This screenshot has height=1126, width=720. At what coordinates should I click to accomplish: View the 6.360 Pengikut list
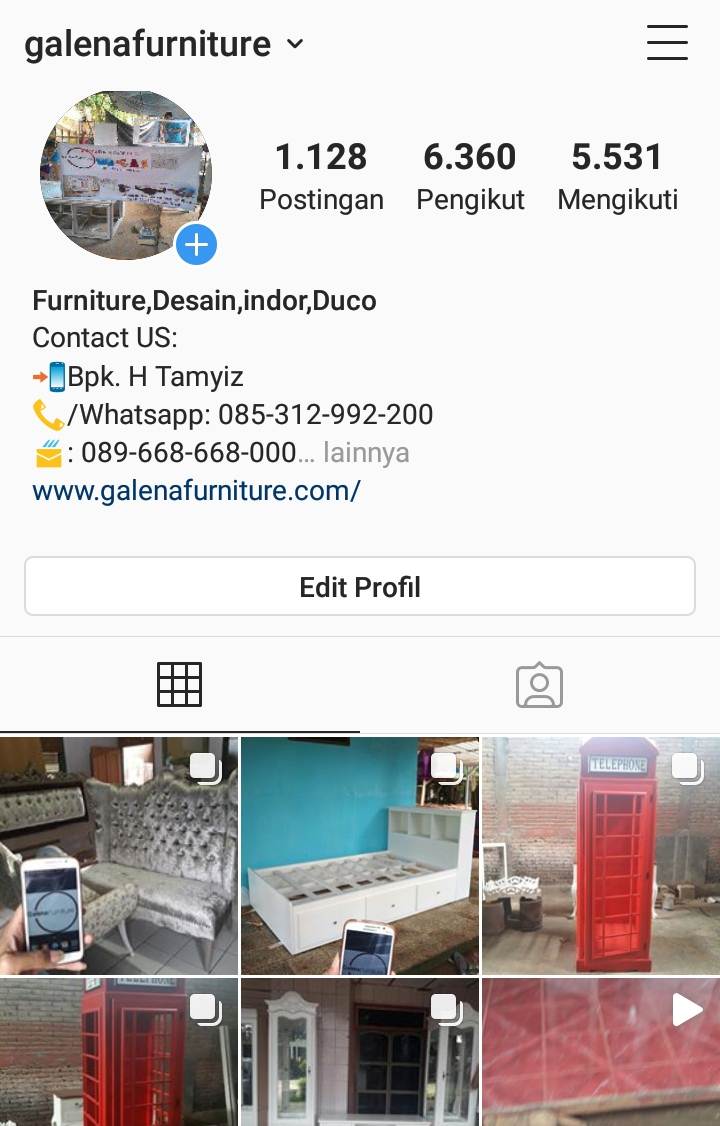pos(470,176)
